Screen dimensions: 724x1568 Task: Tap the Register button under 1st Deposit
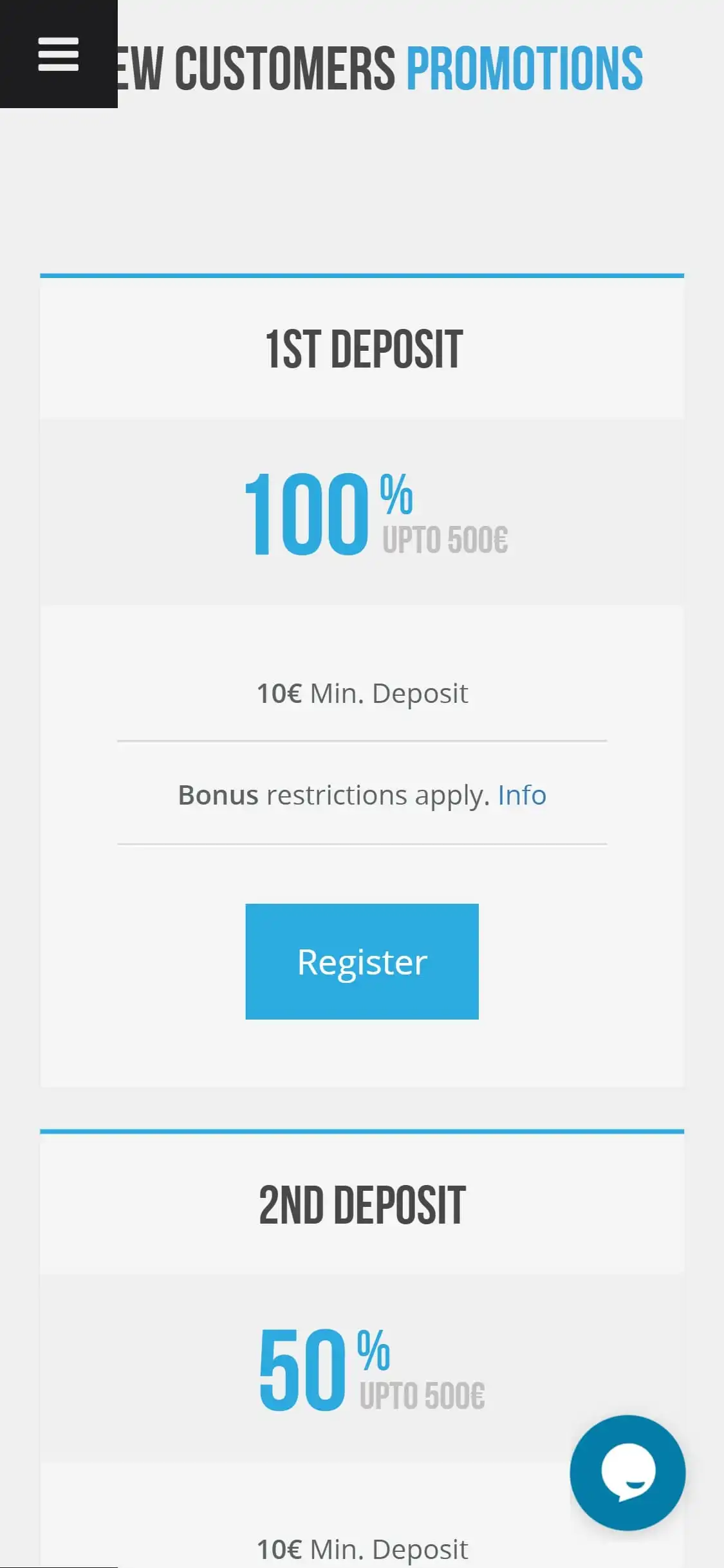coord(362,961)
